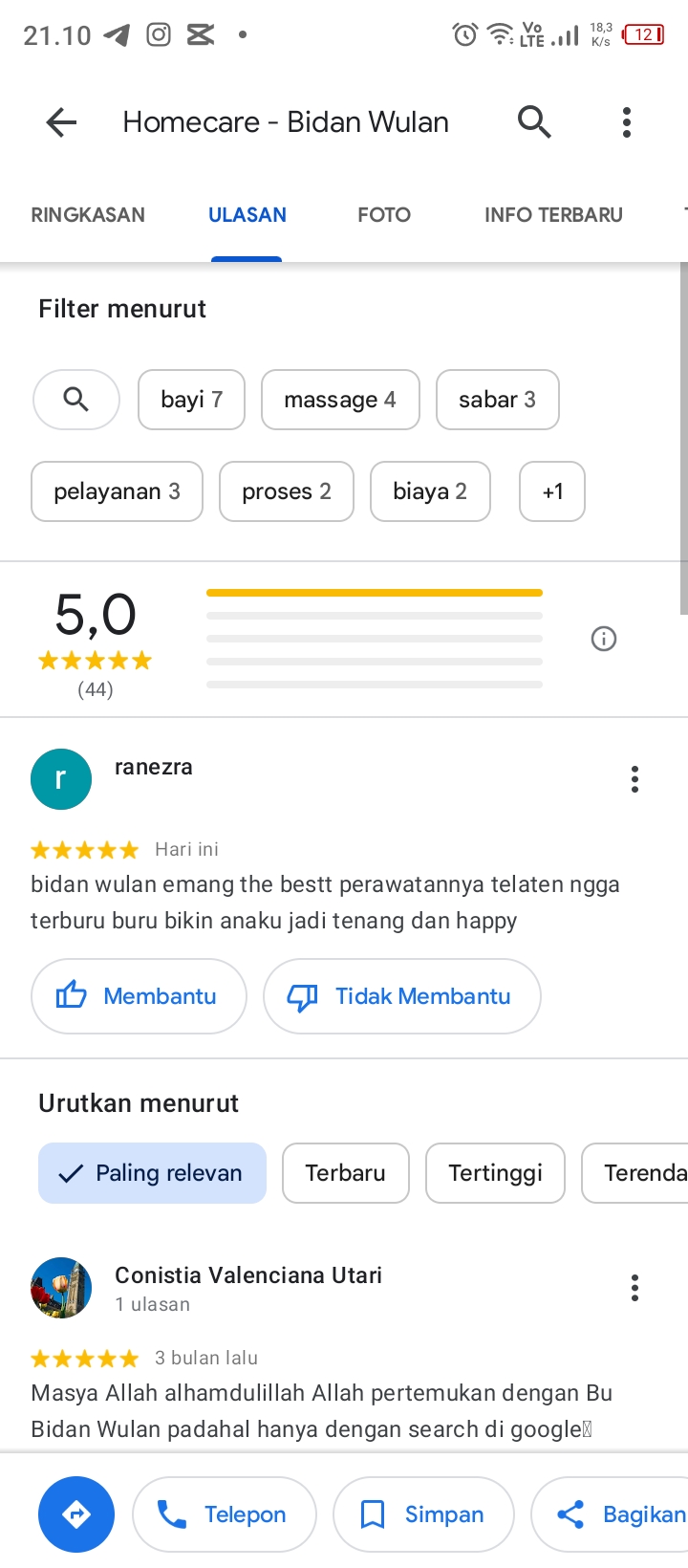Show more filter keywords with +1
Viewport: 688px width, 1568px height.
[x=552, y=491]
